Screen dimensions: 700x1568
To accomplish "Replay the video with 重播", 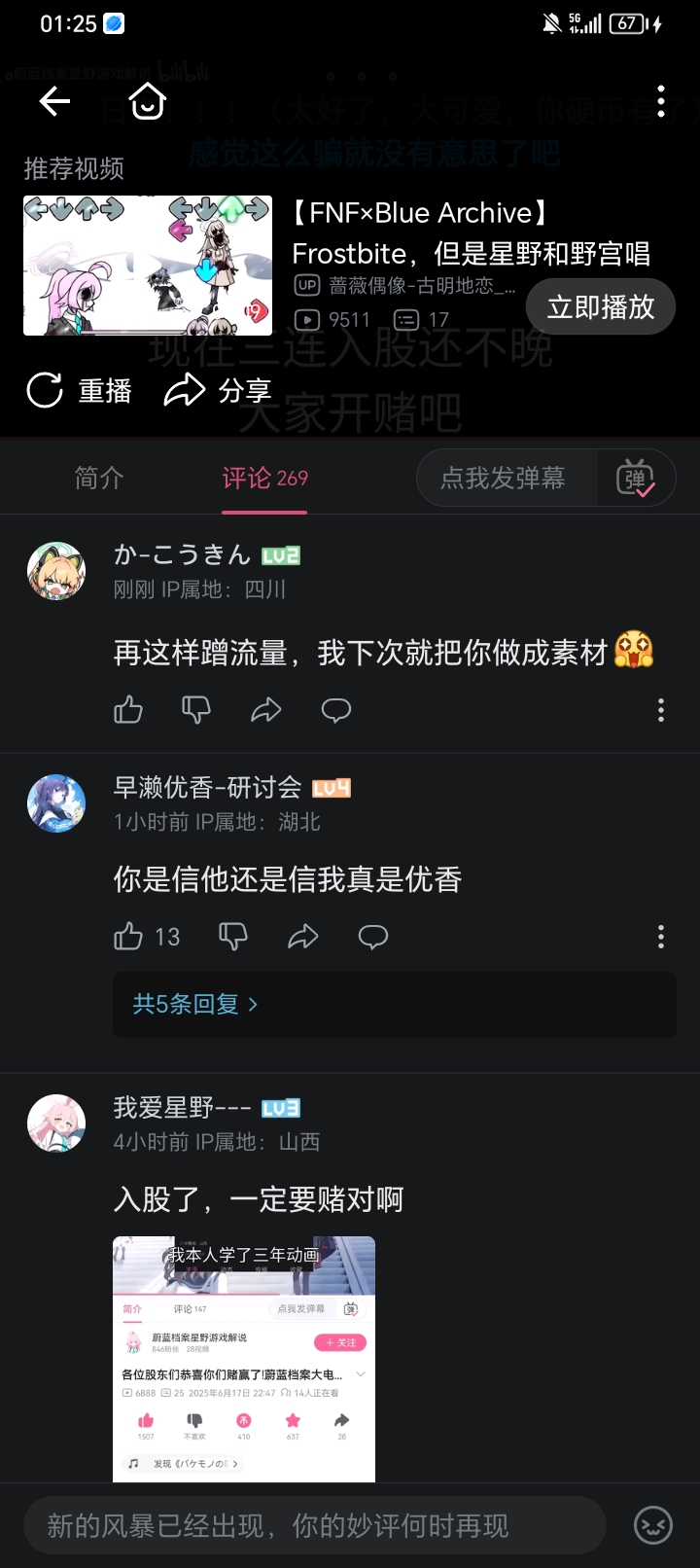I will pos(79,391).
